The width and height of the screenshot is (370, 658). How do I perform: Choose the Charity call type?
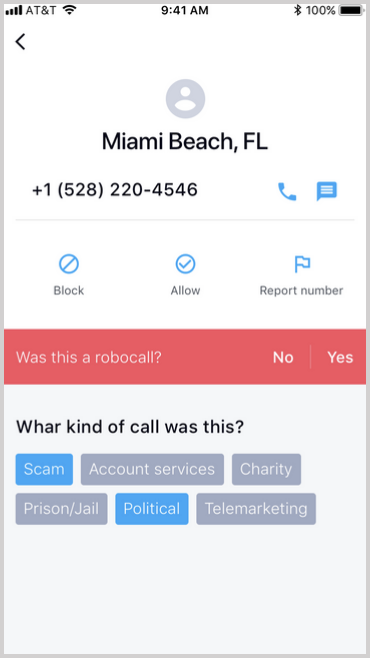click(266, 469)
